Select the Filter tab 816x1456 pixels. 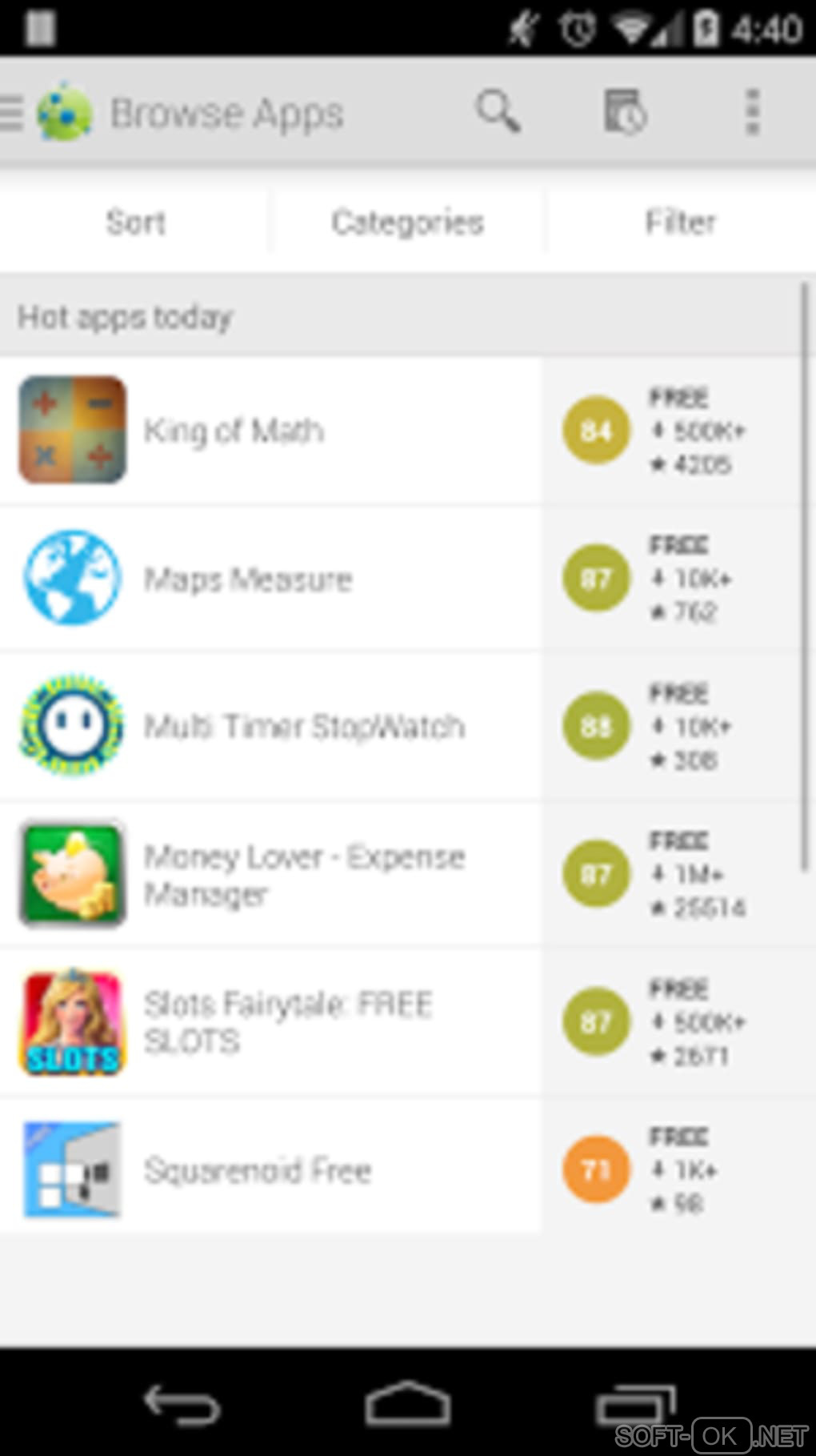click(680, 223)
